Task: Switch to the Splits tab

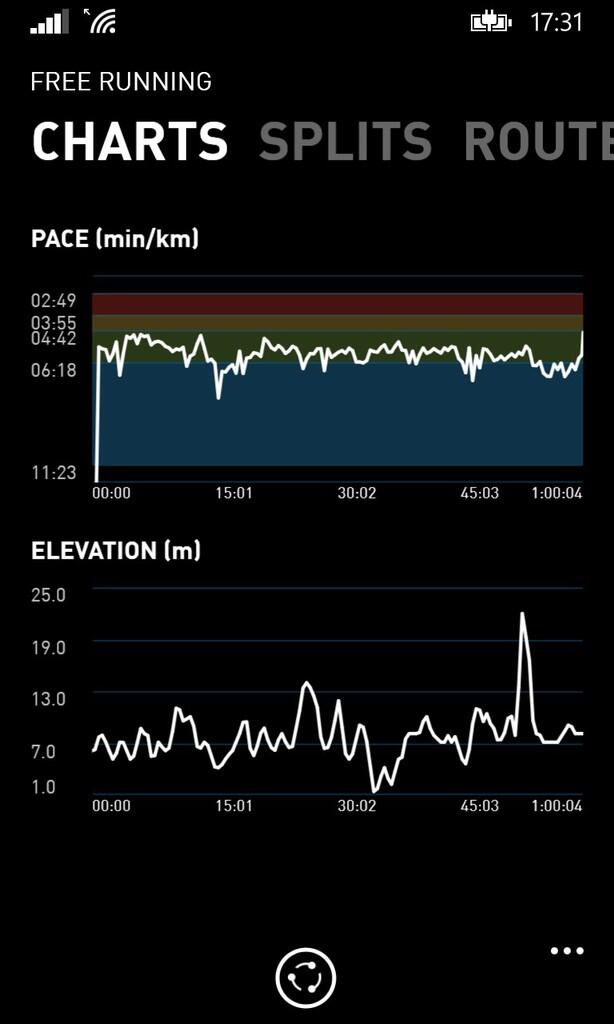Action: [345, 142]
